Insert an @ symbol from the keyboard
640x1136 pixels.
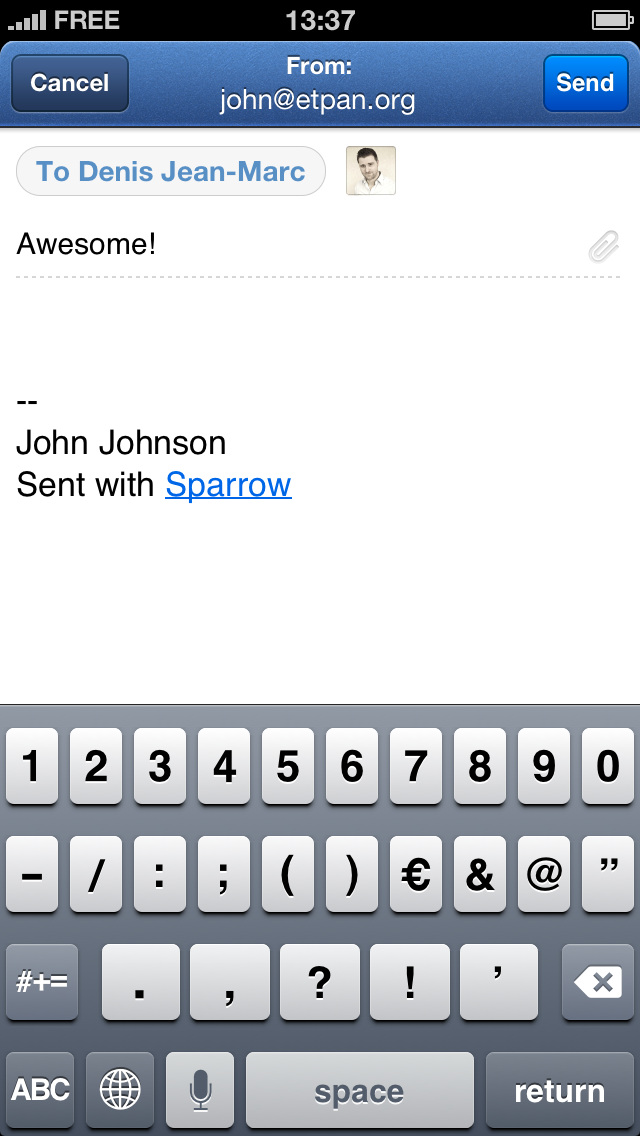(x=544, y=875)
